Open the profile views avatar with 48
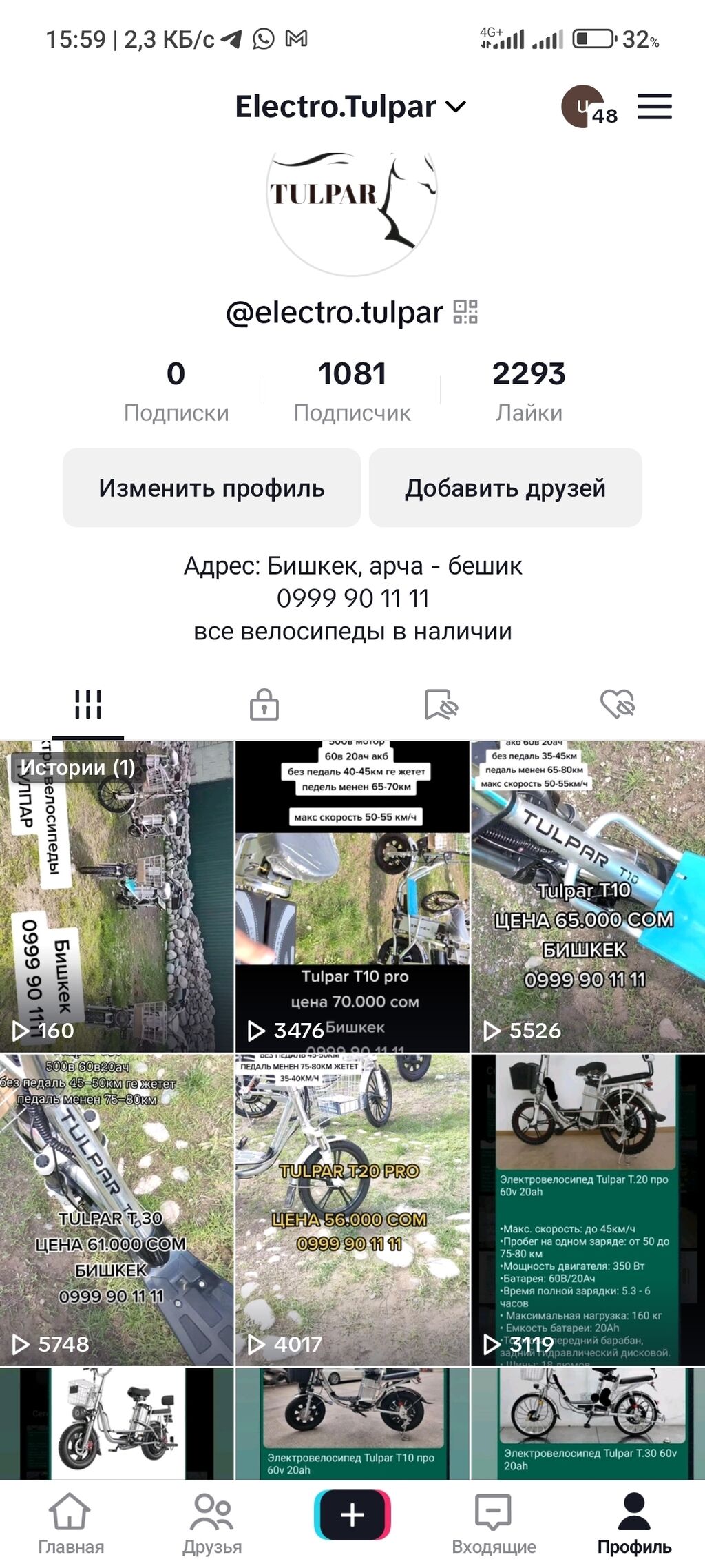The image size is (705, 1568). coord(582,107)
